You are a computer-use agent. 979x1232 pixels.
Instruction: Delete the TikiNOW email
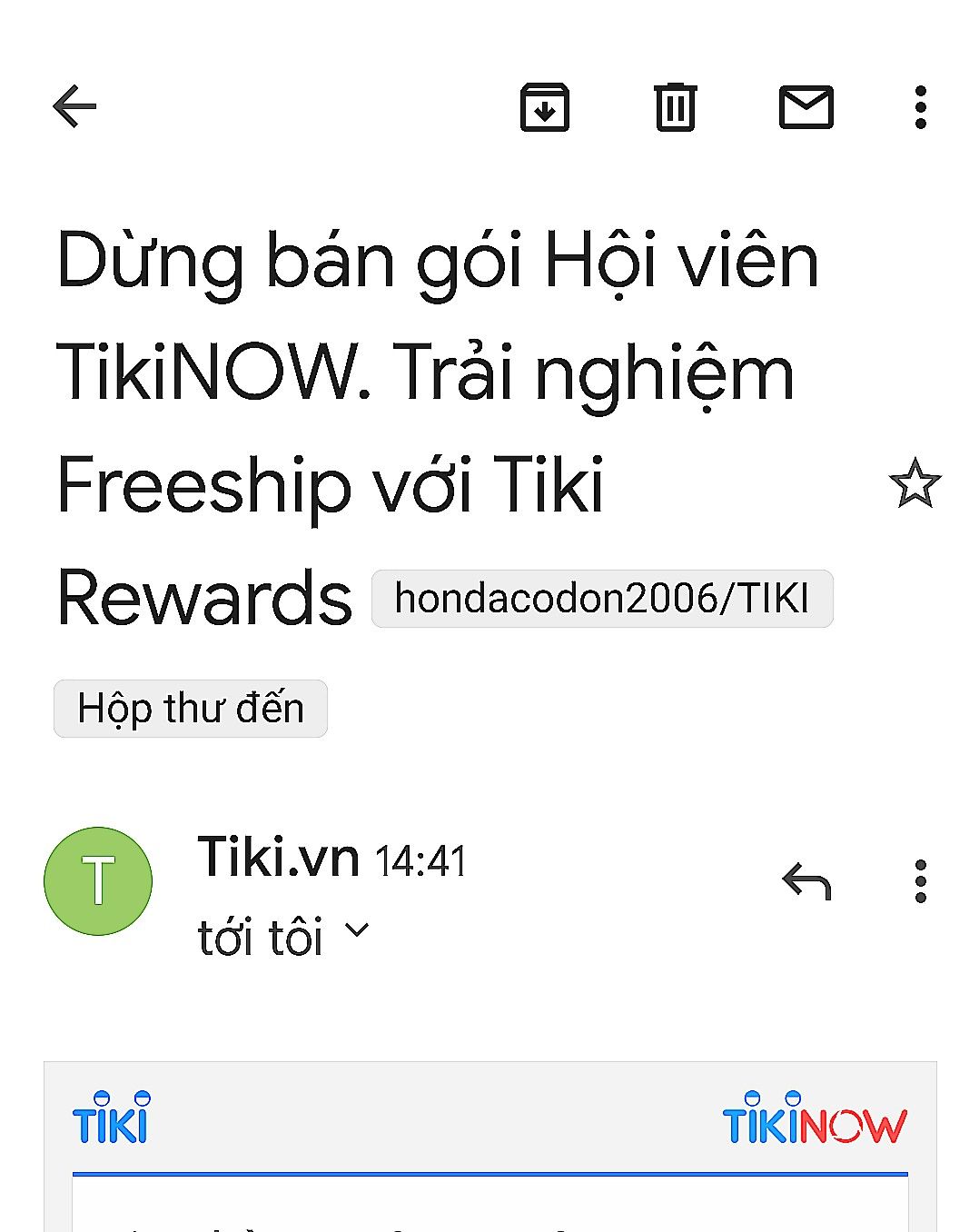click(674, 106)
